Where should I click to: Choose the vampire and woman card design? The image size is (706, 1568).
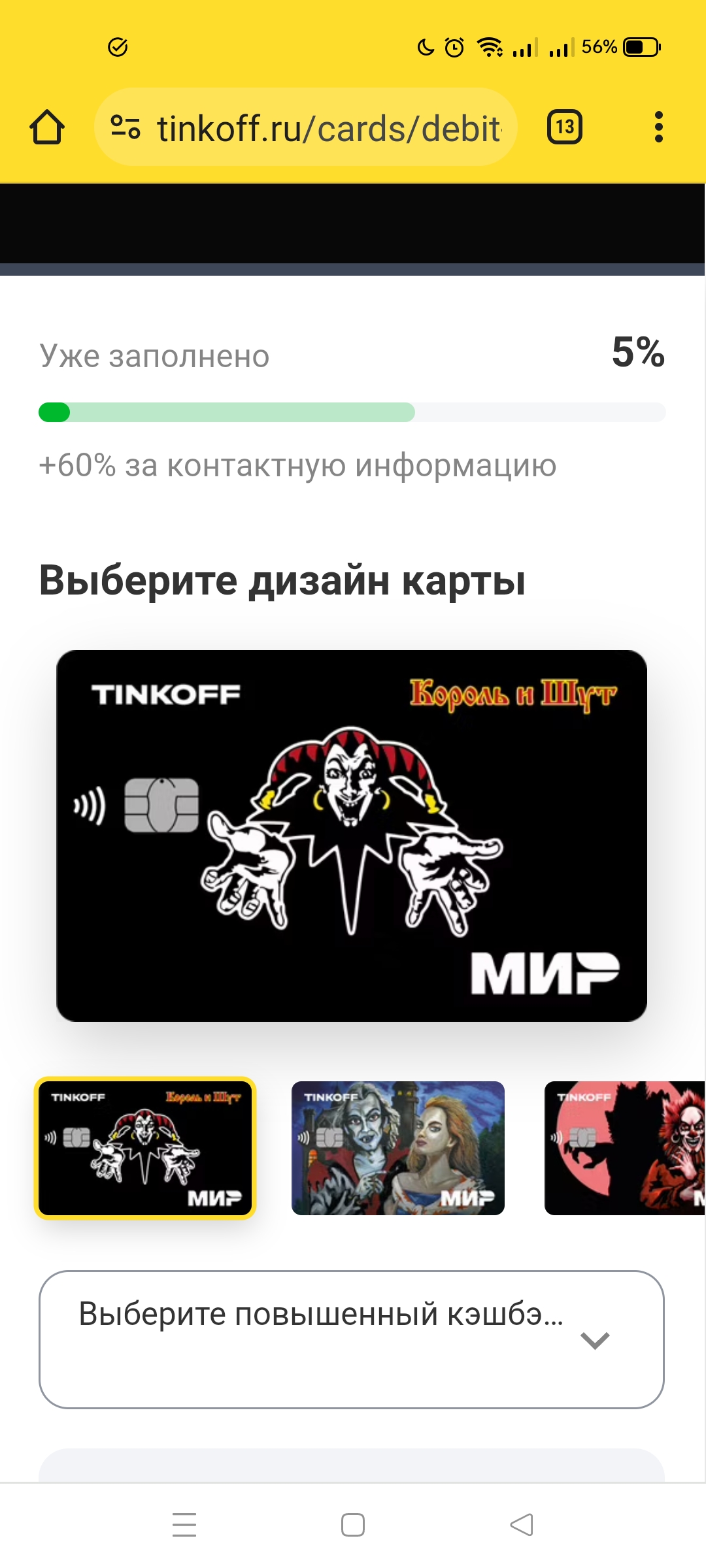point(397,1148)
